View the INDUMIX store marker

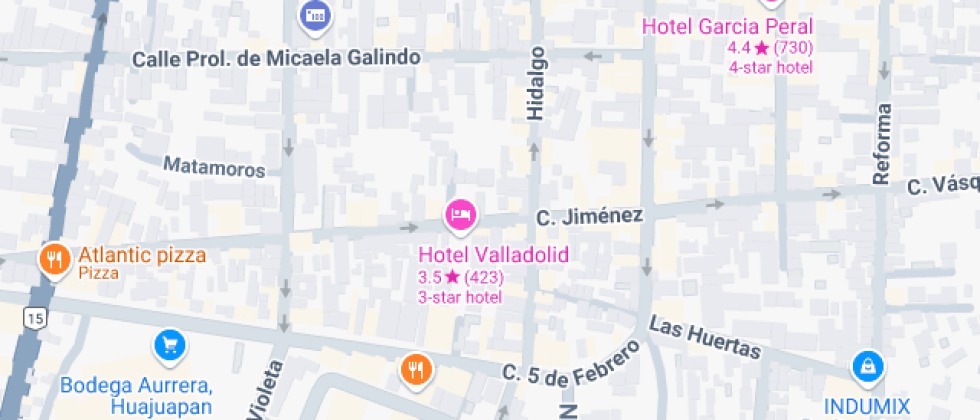coord(867,367)
